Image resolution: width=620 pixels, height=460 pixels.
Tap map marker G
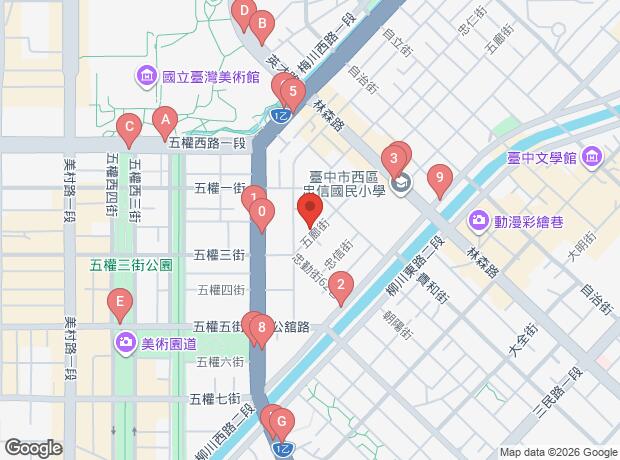coord(281,422)
